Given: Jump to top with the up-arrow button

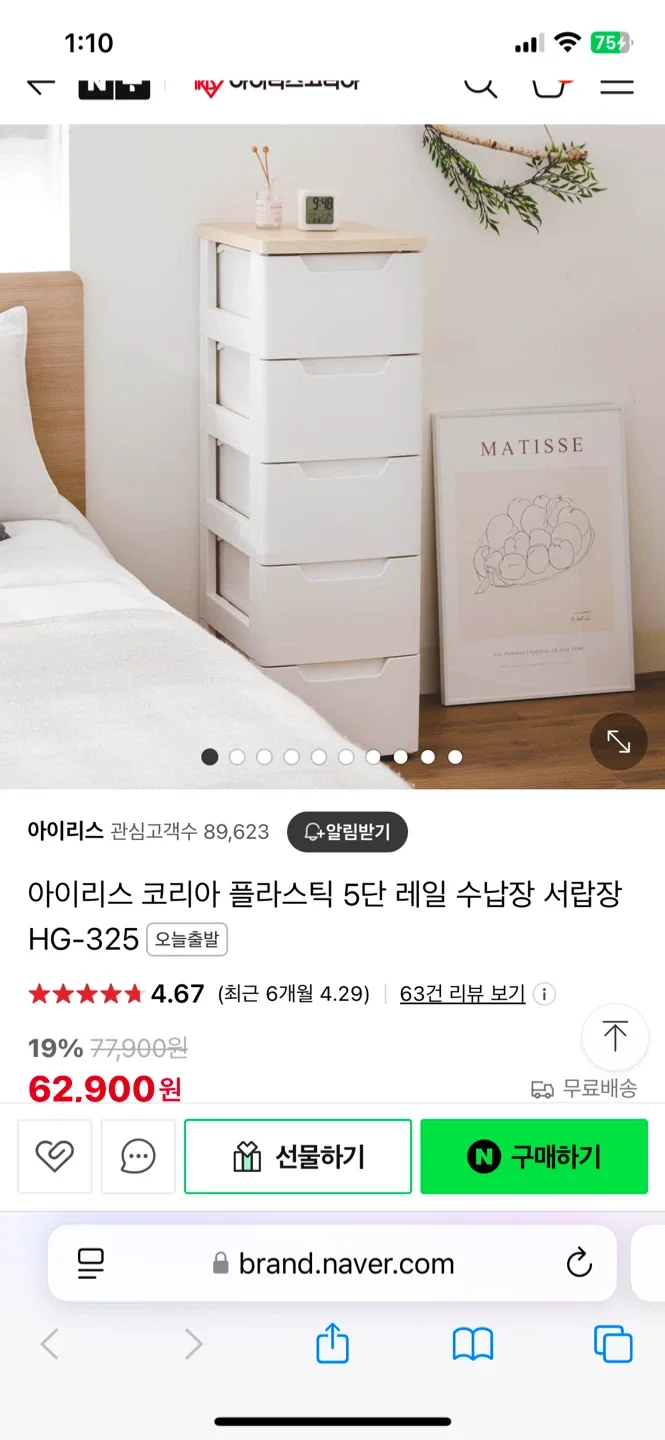Looking at the screenshot, I should tap(615, 1037).
